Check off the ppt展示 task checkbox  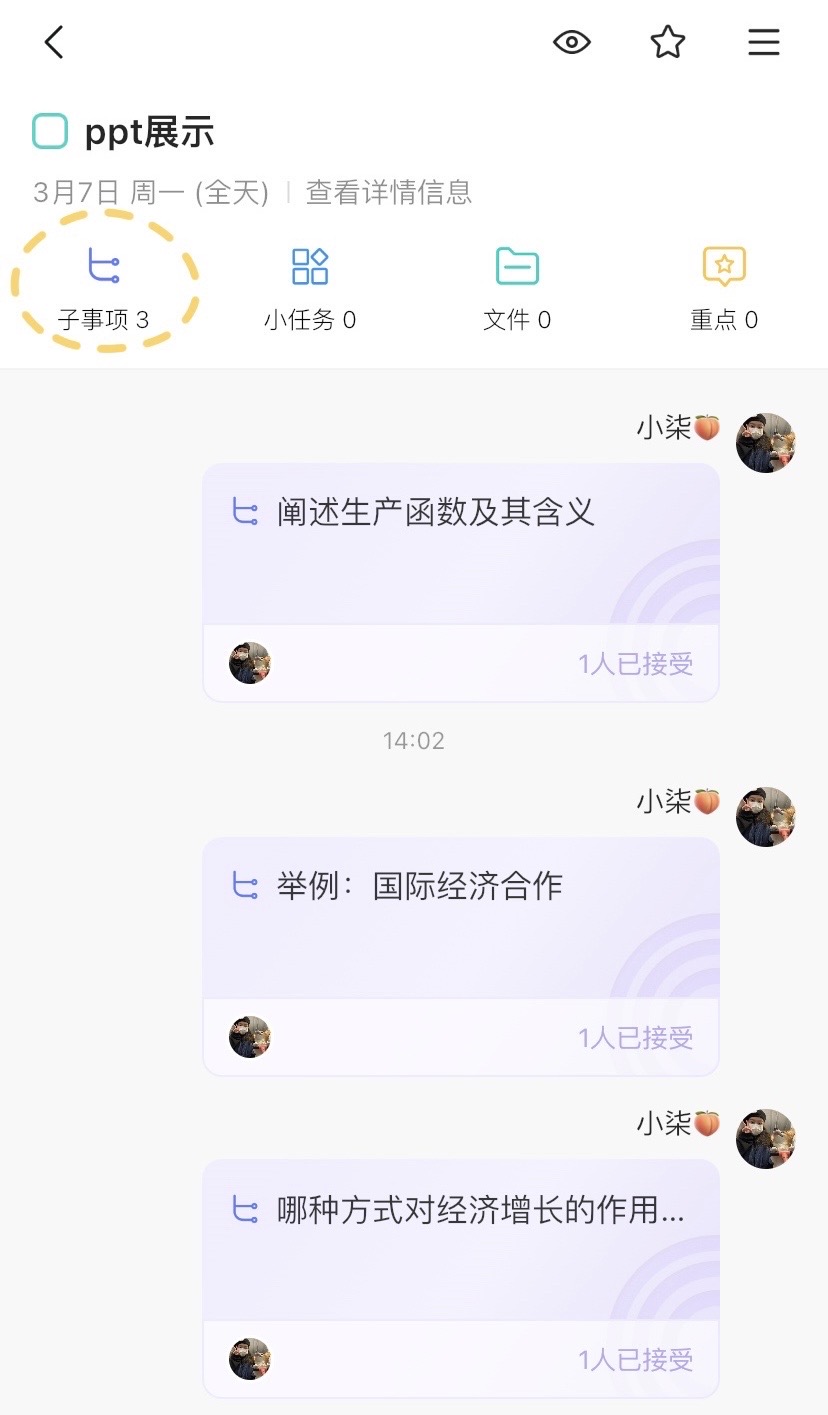[x=50, y=131]
